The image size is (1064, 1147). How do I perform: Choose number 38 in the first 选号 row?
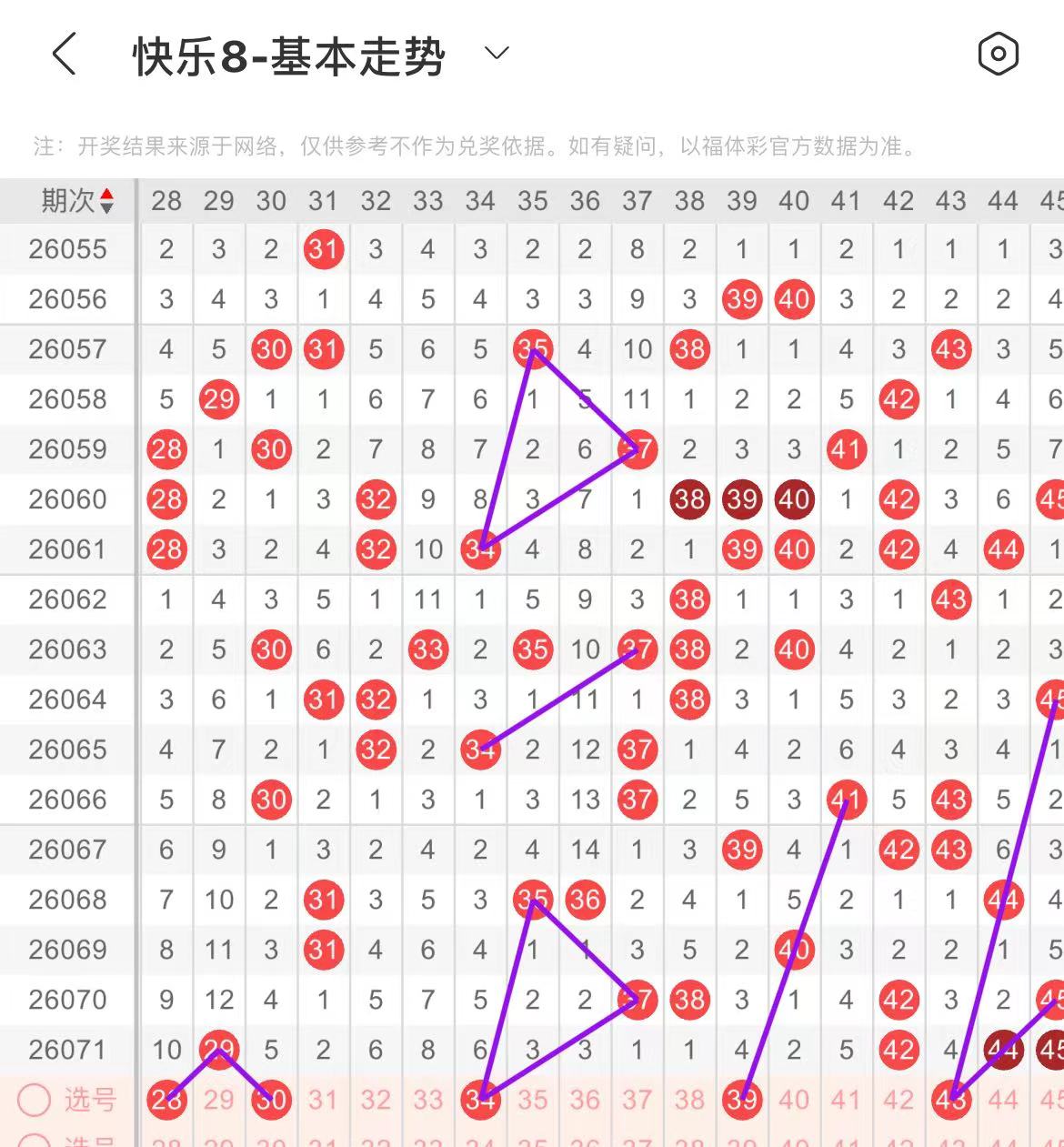pyautogui.click(x=689, y=1100)
